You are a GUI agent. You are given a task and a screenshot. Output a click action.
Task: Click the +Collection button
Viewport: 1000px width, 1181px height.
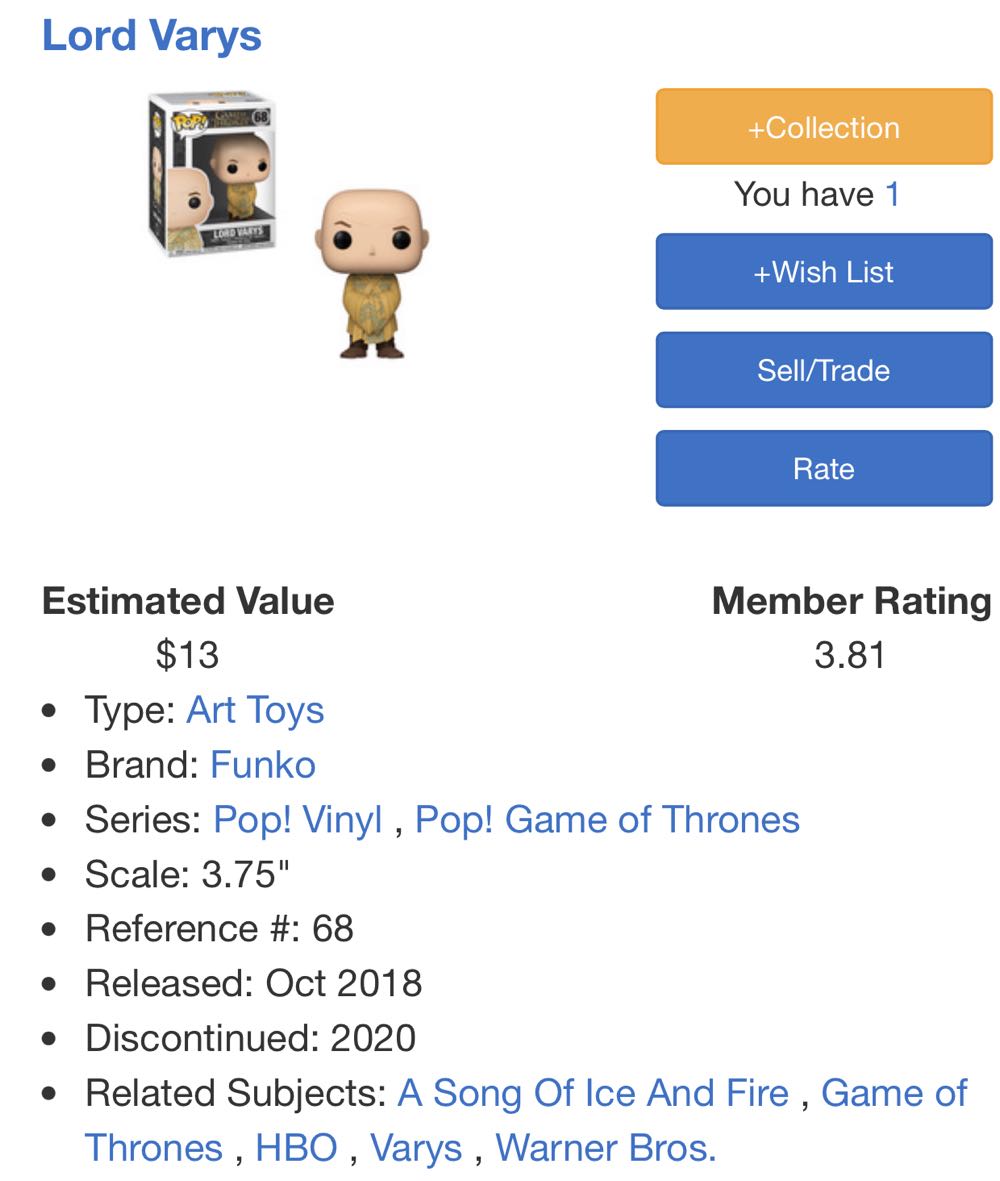(x=823, y=126)
